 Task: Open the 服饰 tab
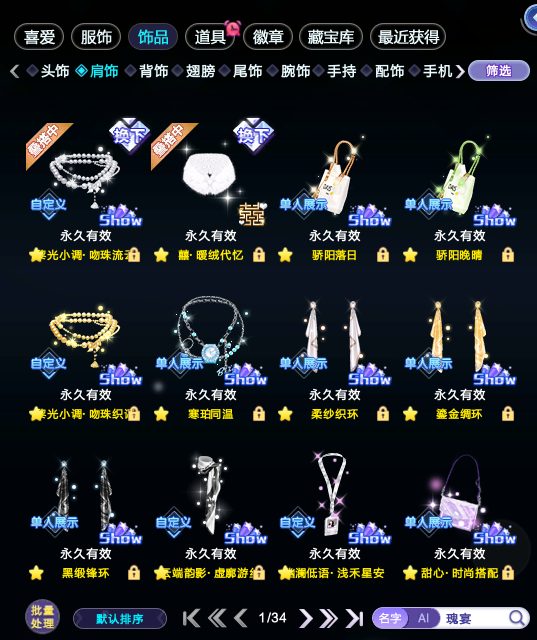coord(96,37)
